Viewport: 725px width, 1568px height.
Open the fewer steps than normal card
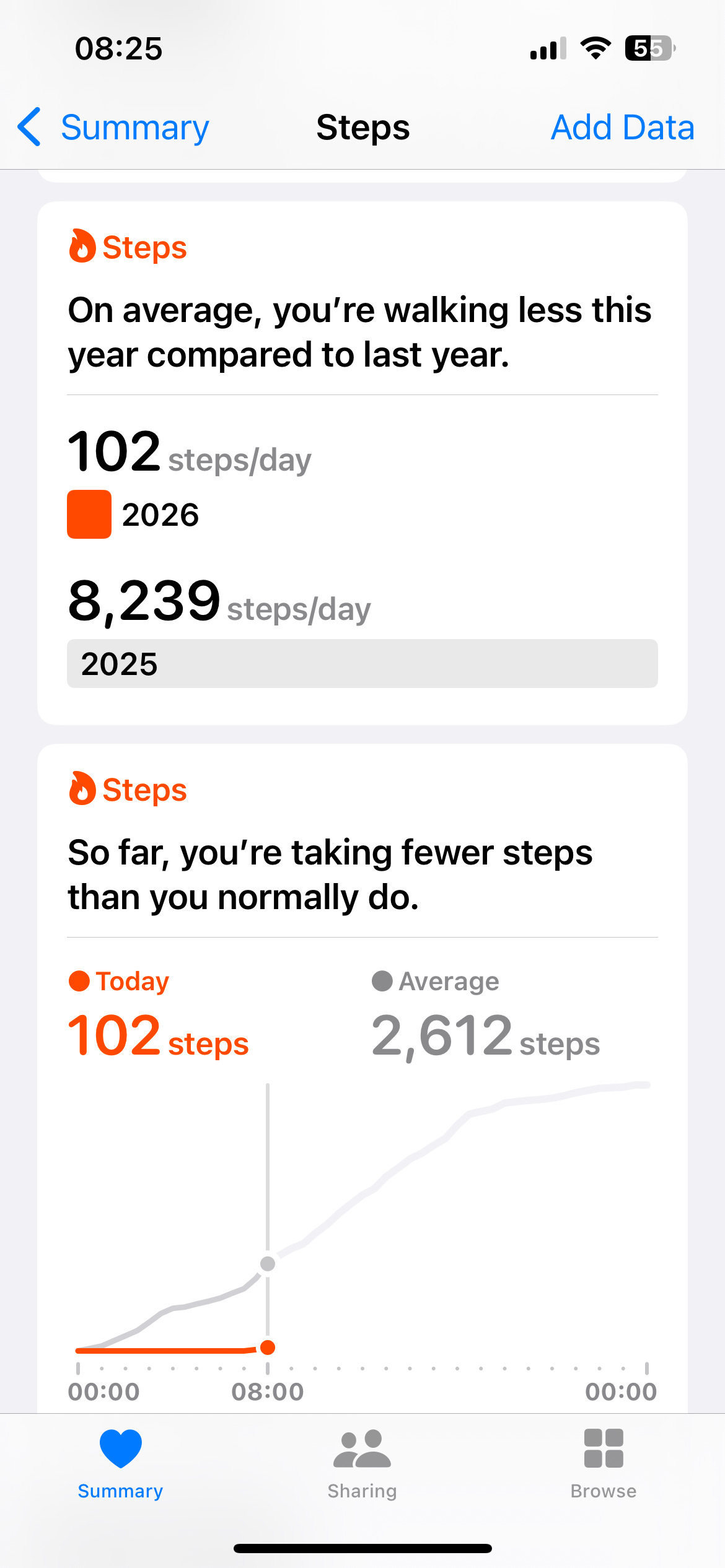tap(362, 1078)
